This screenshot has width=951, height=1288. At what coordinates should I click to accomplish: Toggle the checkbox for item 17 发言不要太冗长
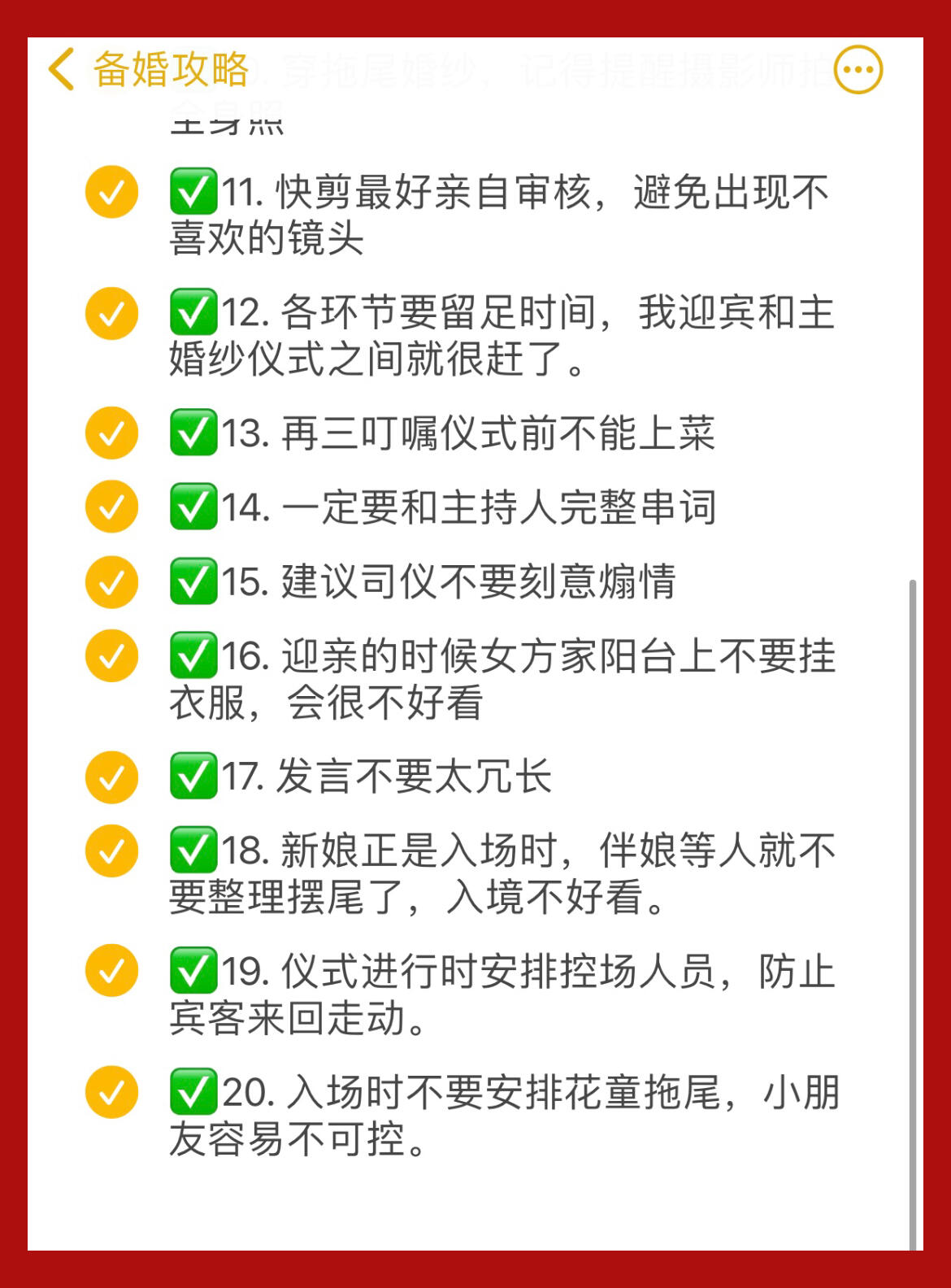pos(111,777)
